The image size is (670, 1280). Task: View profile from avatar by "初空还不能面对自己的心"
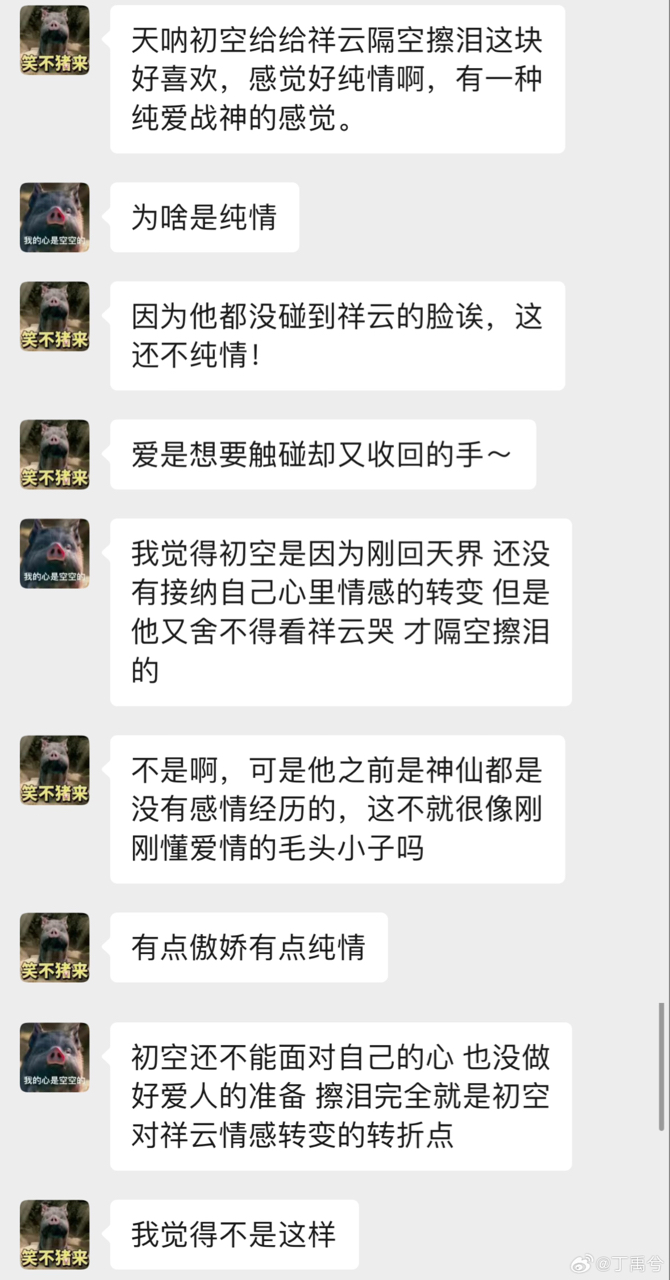(55, 1057)
